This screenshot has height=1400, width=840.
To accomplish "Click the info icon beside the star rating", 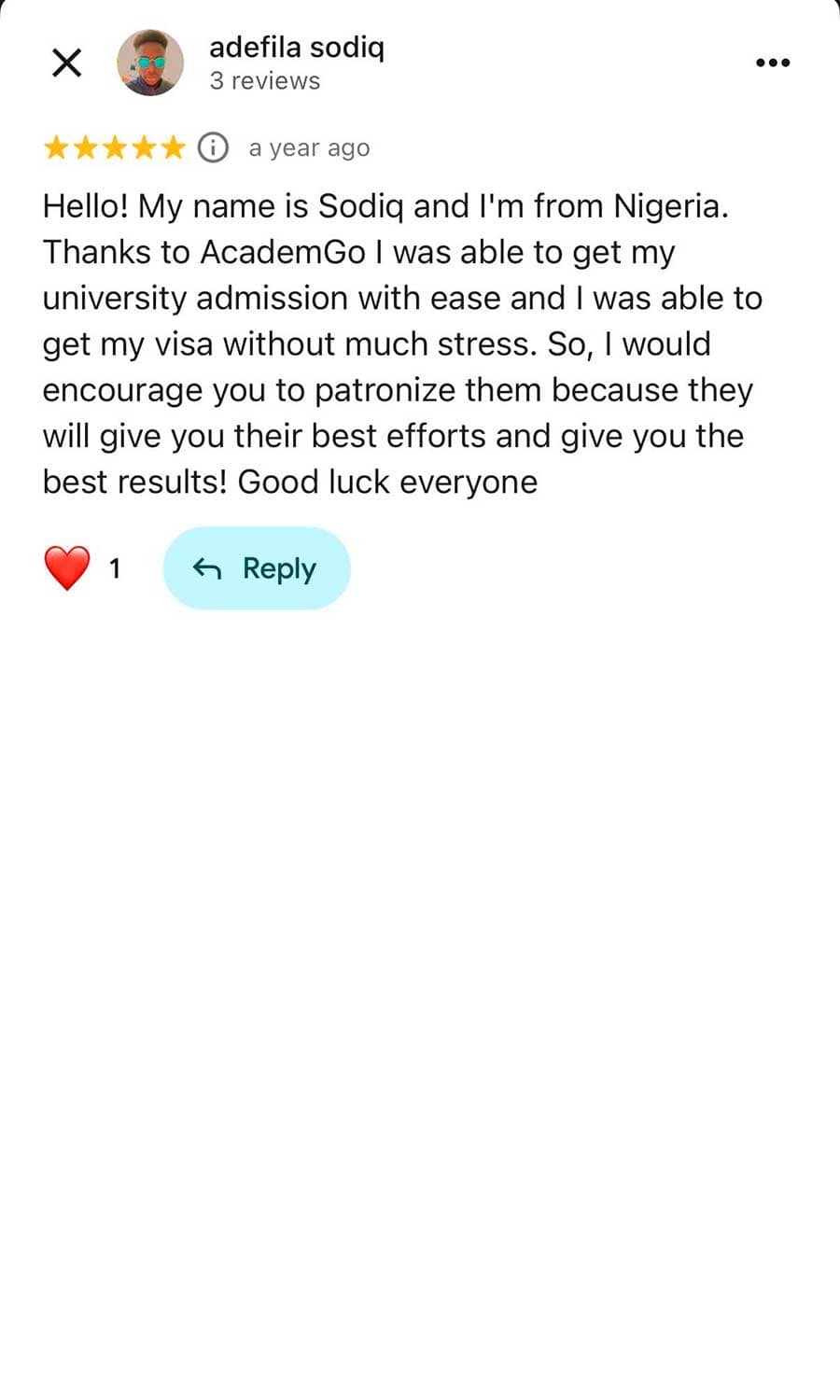I will [x=213, y=147].
